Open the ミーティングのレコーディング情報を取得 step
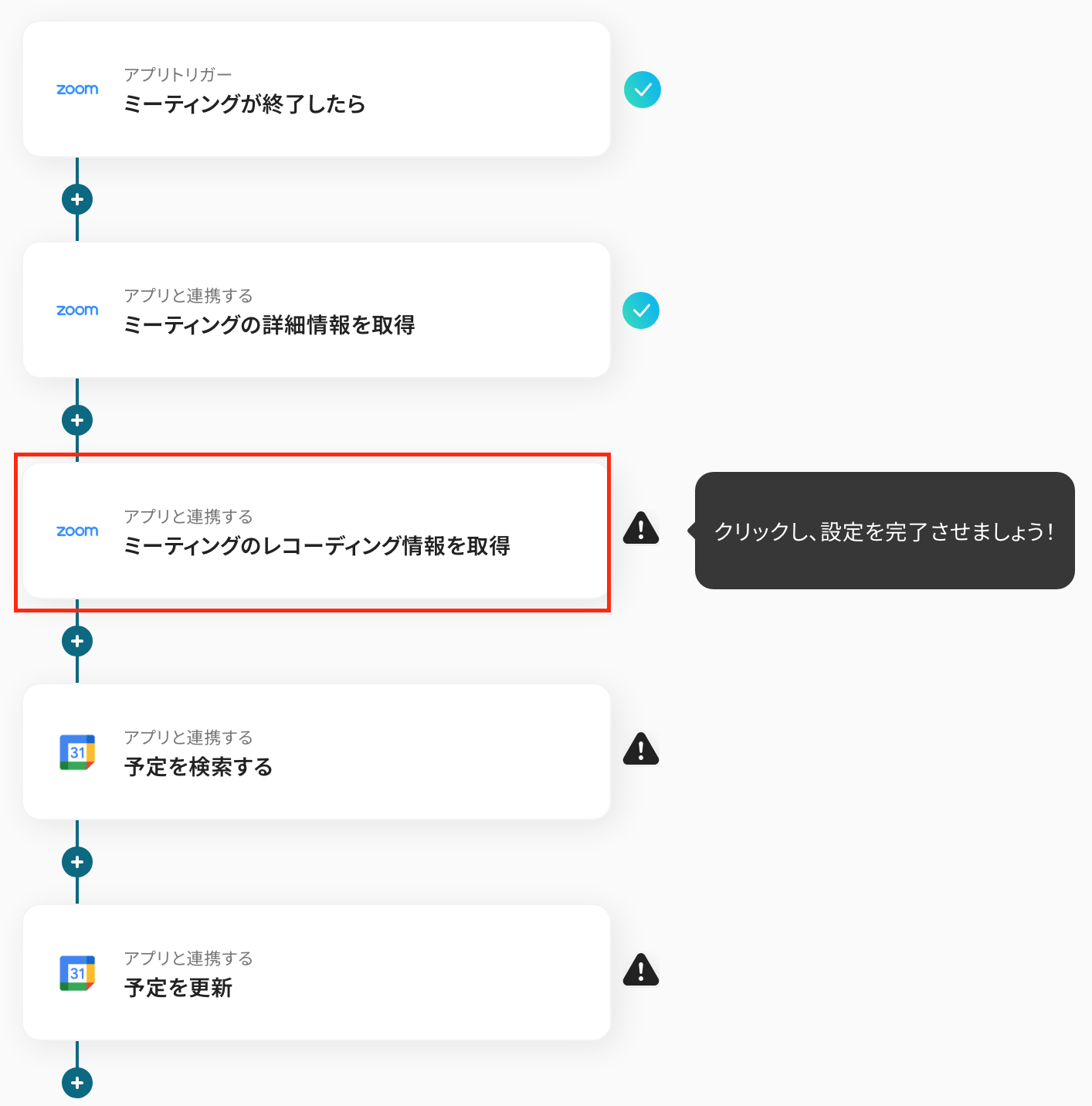The image size is (1092, 1106). click(x=317, y=531)
